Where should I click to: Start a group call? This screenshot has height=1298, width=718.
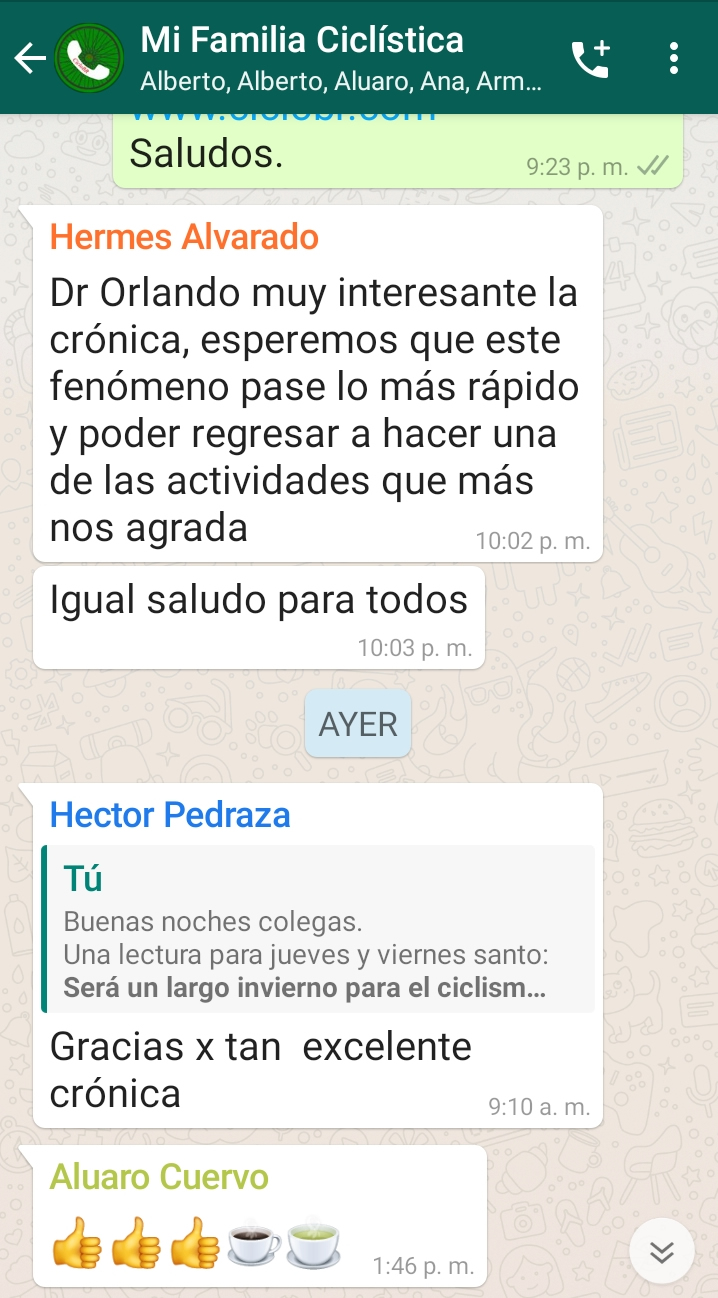click(x=590, y=59)
